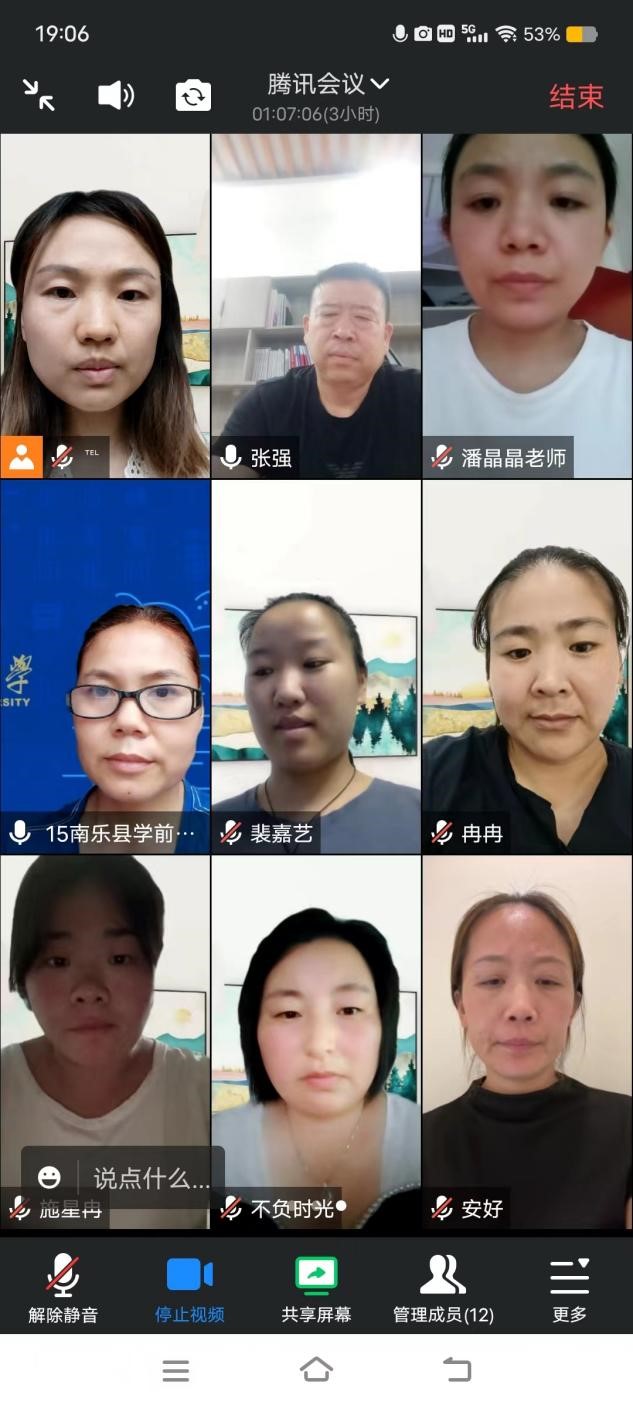End the meeting with 结束
The height and width of the screenshot is (1408, 633).
click(576, 96)
